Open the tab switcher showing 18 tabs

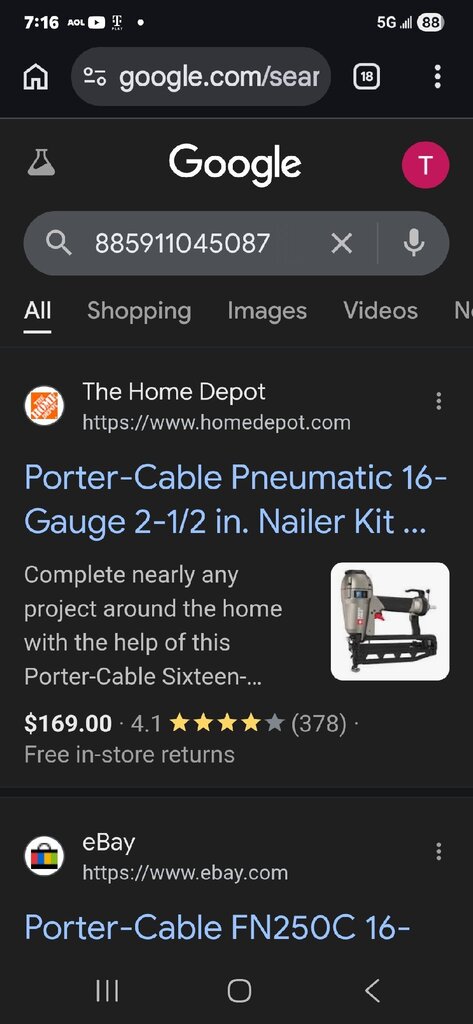[367, 77]
